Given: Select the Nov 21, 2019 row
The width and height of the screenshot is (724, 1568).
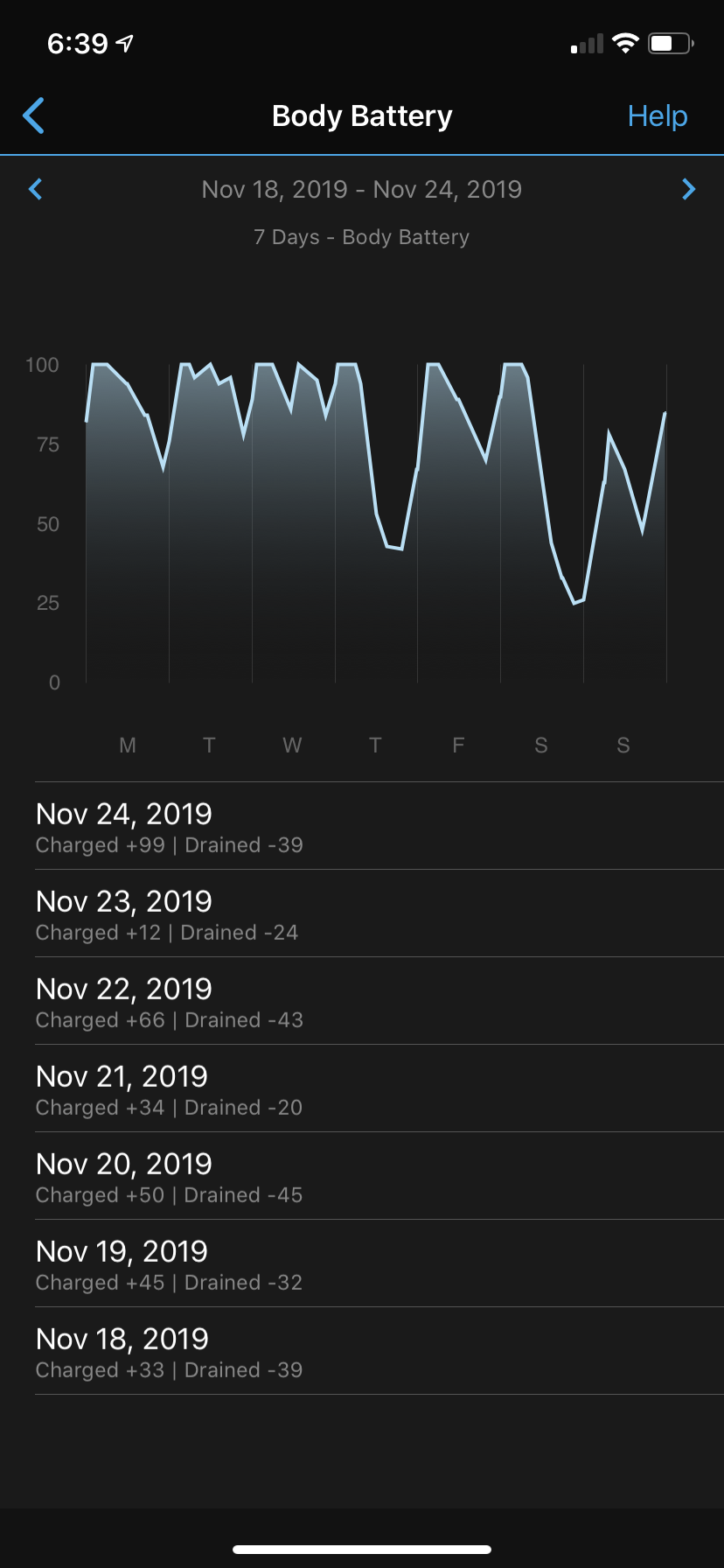Looking at the screenshot, I should [x=362, y=1089].
